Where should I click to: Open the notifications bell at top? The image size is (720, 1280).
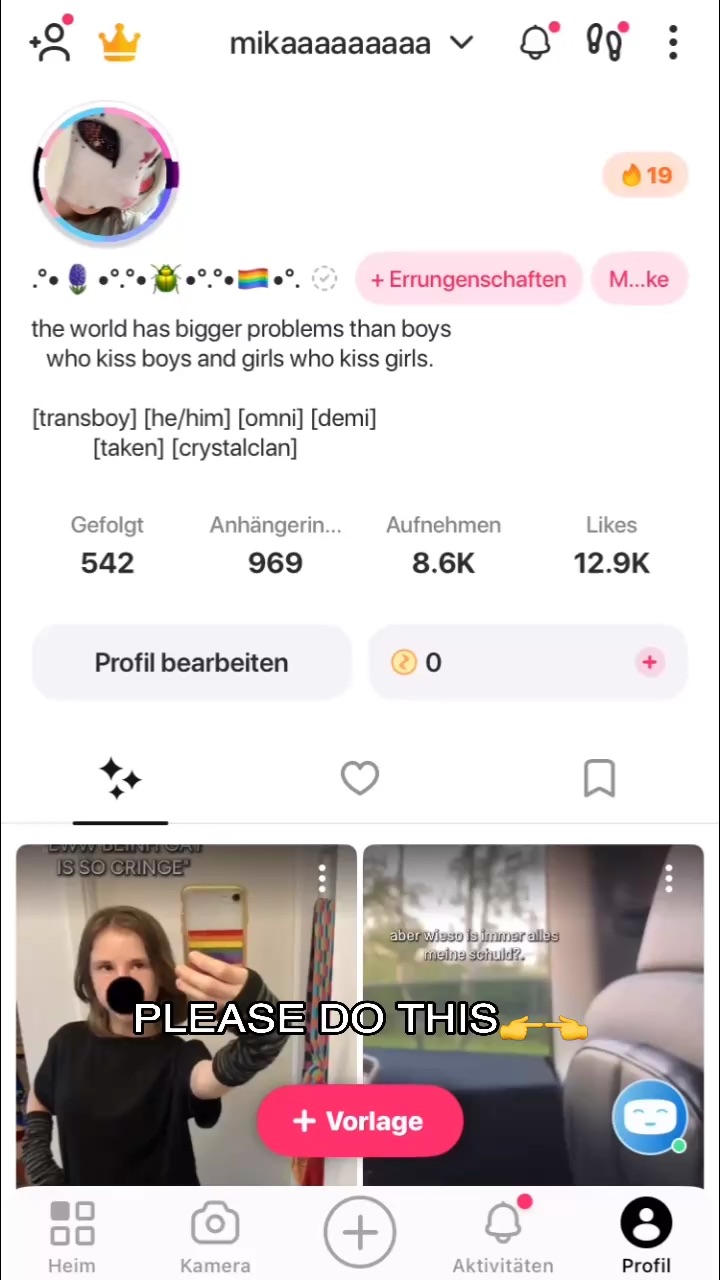click(537, 42)
